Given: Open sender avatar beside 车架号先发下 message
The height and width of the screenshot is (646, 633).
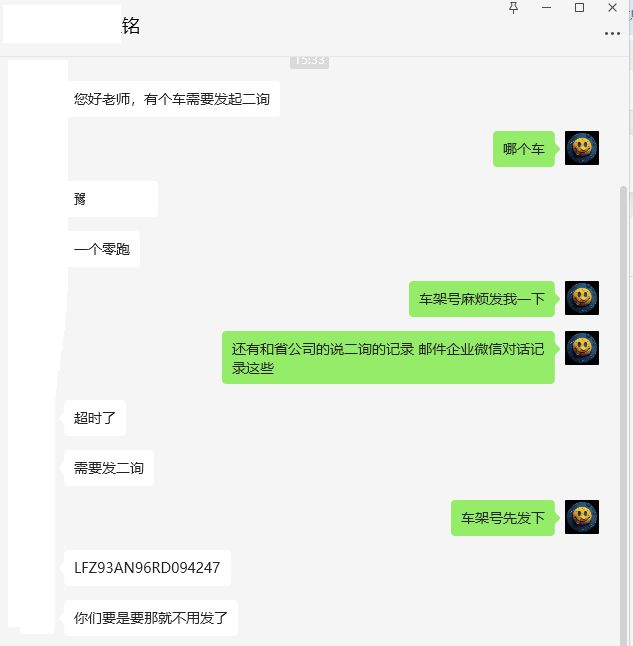Looking at the screenshot, I should tap(582, 517).
